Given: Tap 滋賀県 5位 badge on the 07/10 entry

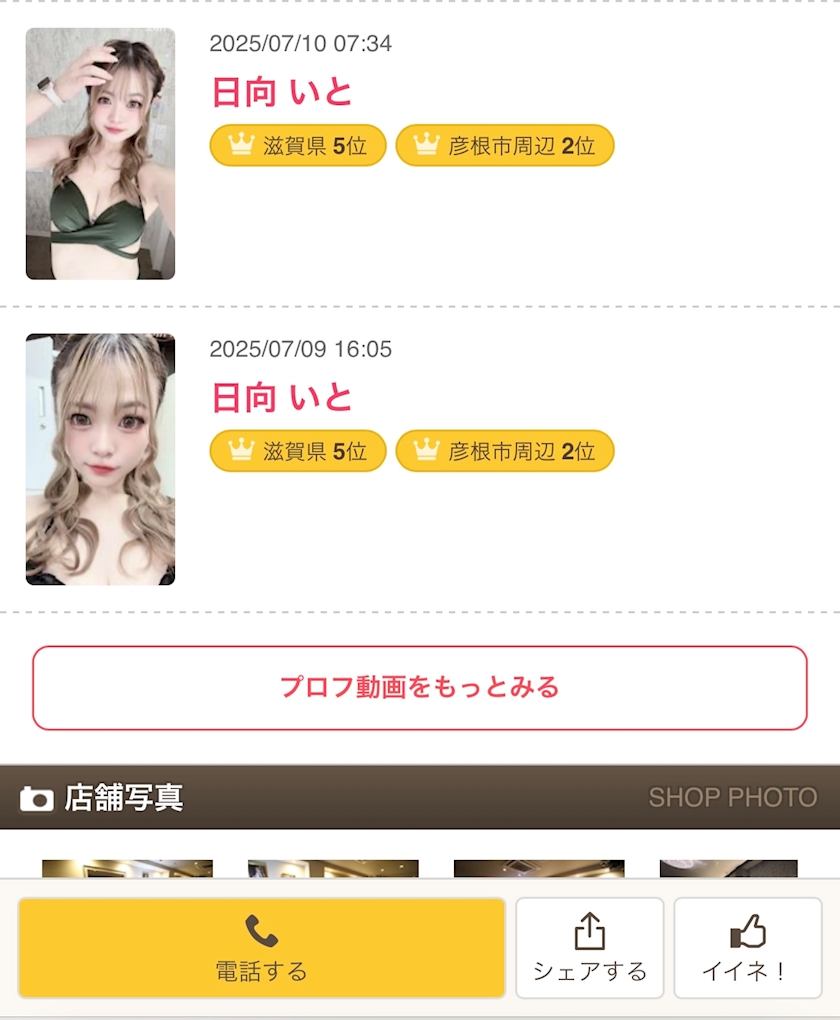Looking at the screenshot, I should tap(298, 146).
